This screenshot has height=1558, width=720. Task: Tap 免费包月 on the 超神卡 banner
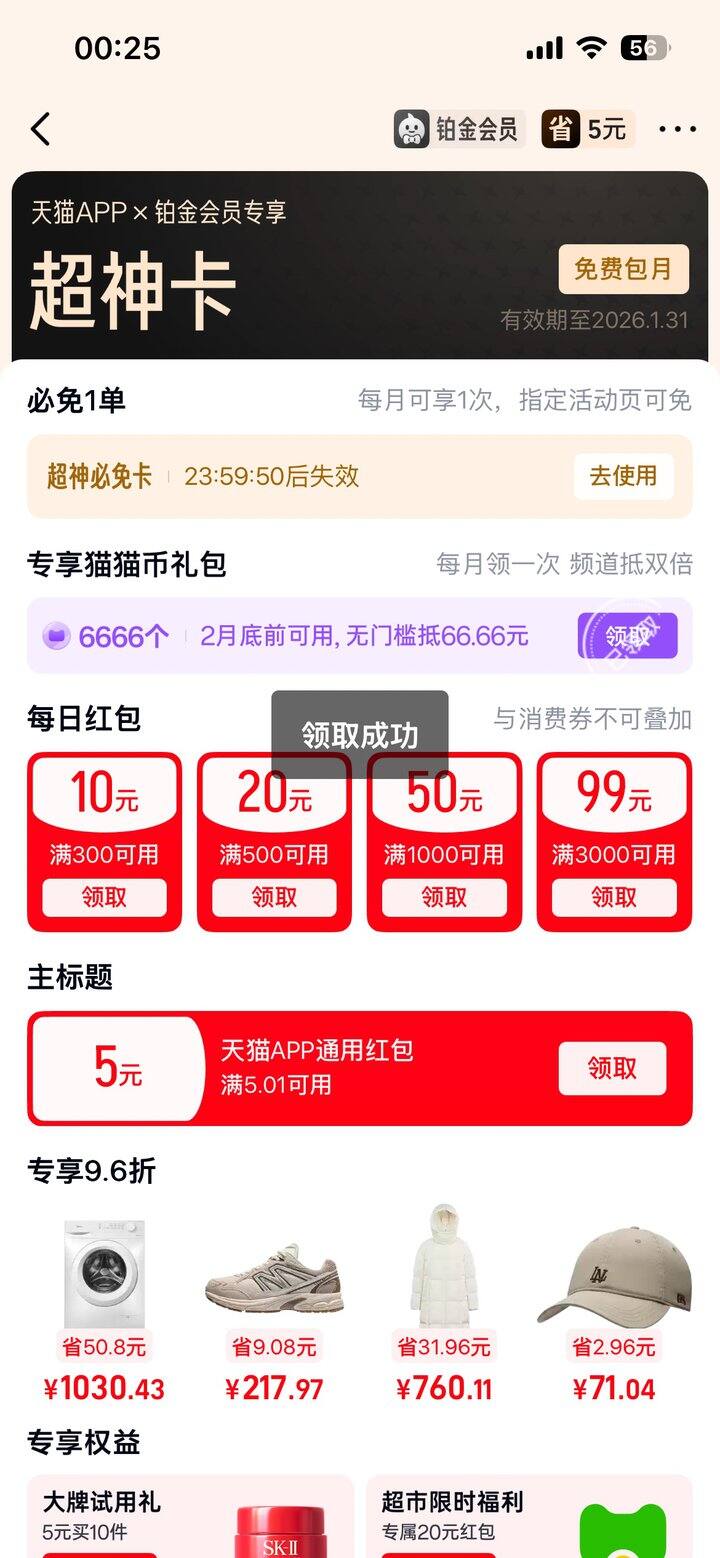point(622,271)
